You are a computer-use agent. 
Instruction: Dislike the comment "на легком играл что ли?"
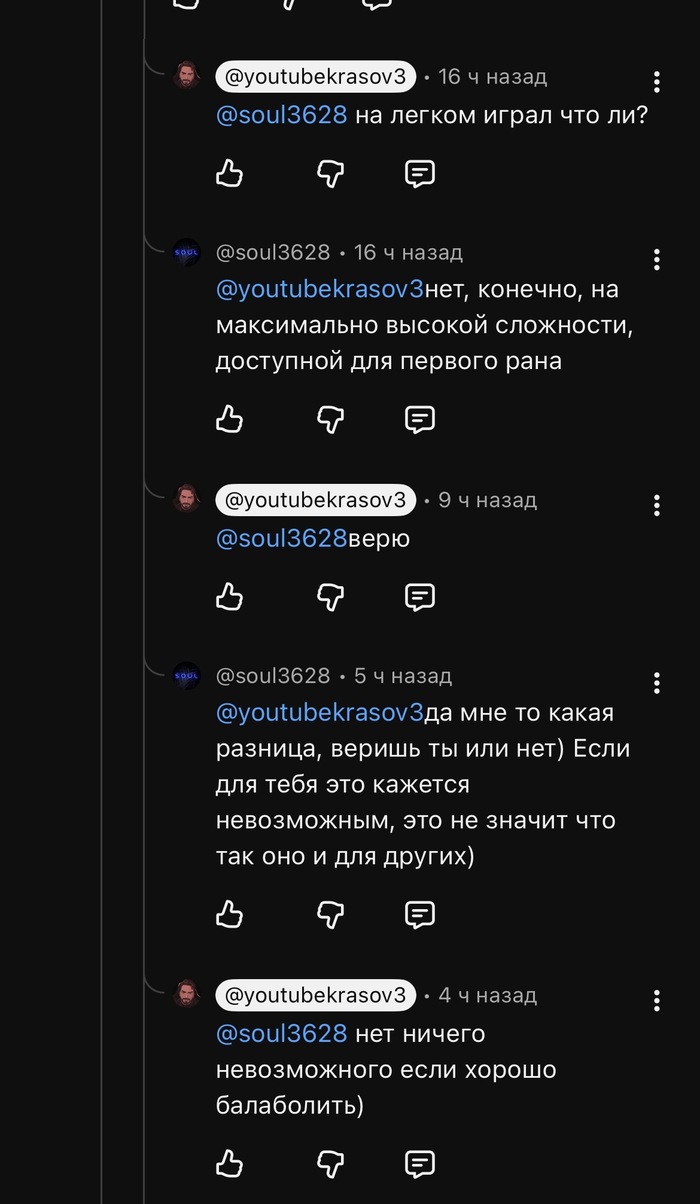point(330,174)
